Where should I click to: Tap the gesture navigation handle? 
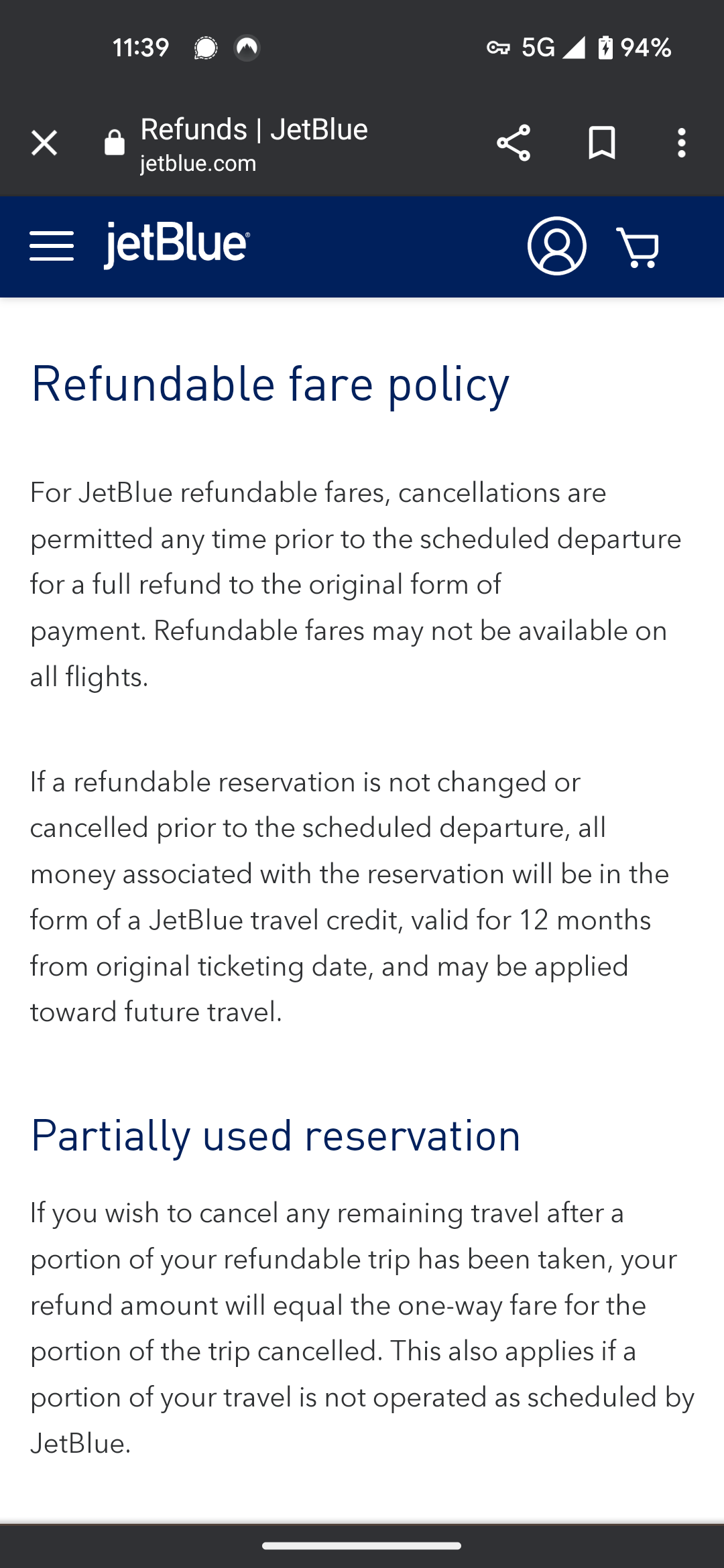coord(362,1544)
